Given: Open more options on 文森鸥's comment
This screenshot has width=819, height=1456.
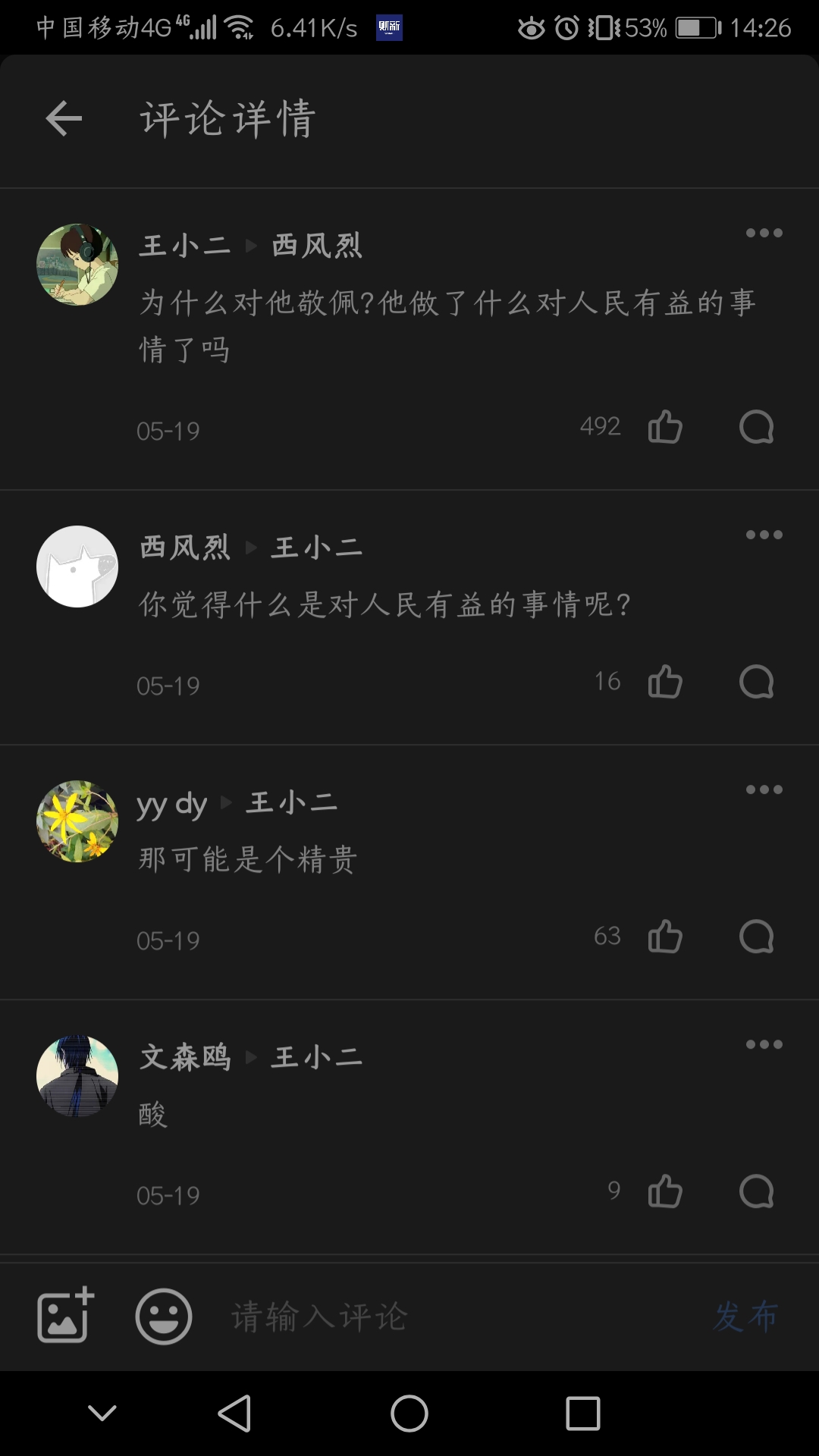Looking at the screenshot, I should pyautogui.click(x=764, y=1044).
